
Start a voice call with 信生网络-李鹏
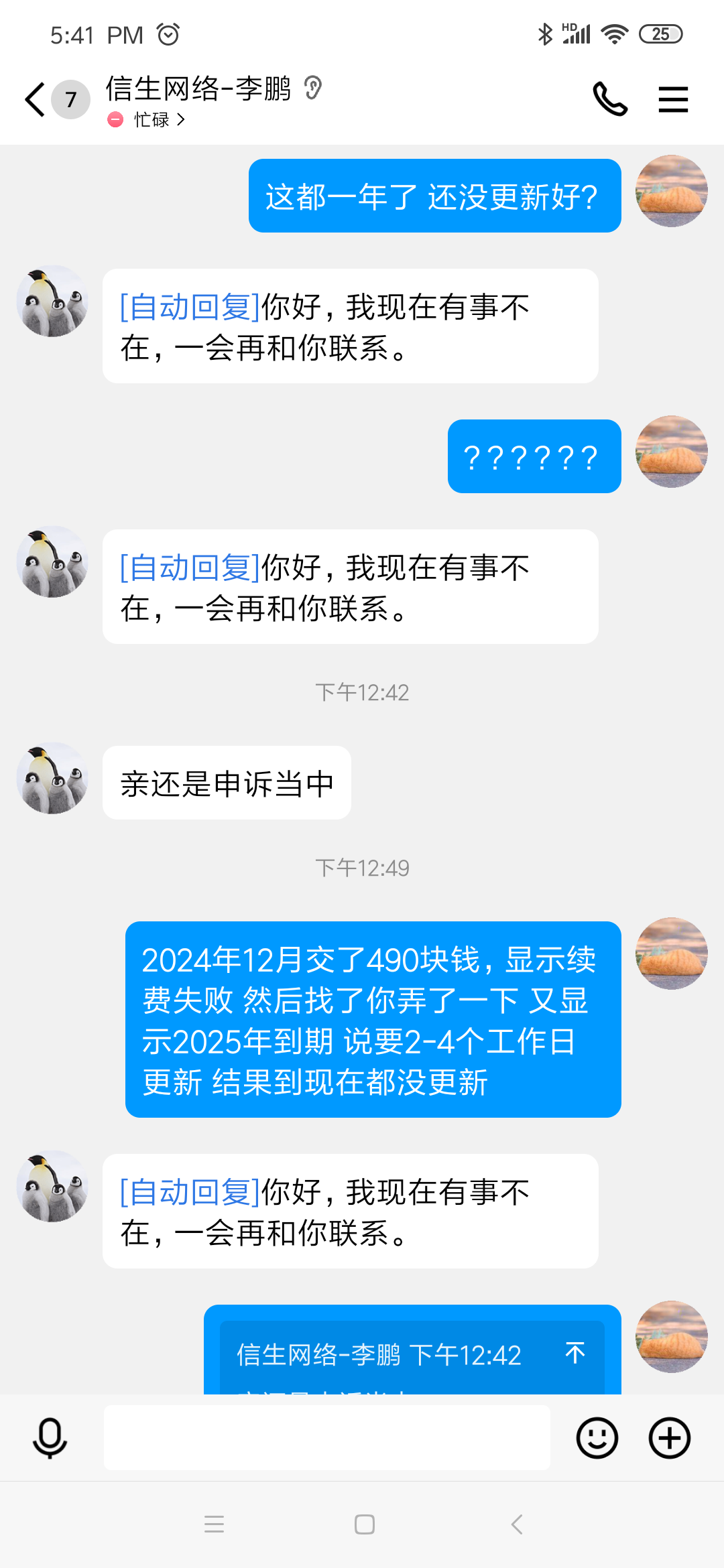609,100
